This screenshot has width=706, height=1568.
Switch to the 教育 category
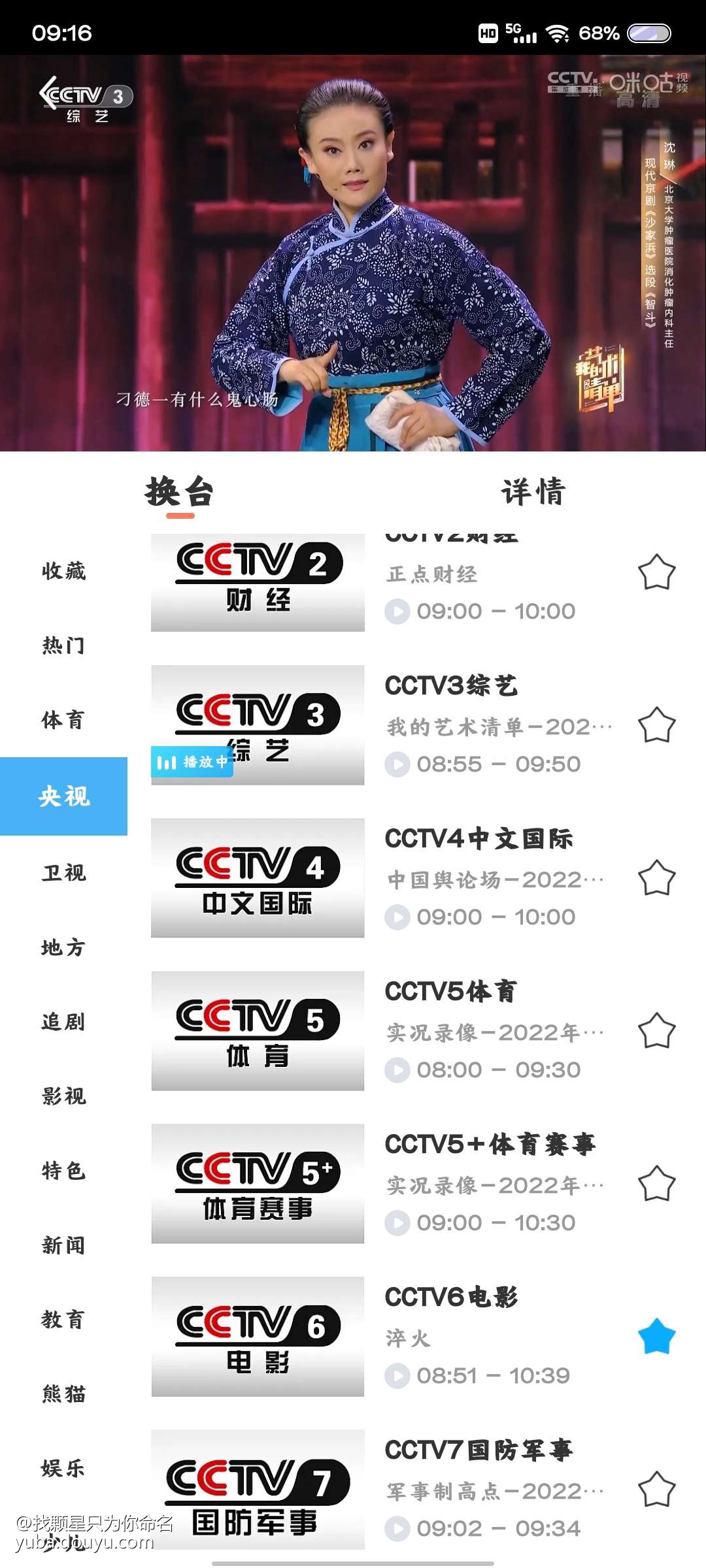[63, 1320]
